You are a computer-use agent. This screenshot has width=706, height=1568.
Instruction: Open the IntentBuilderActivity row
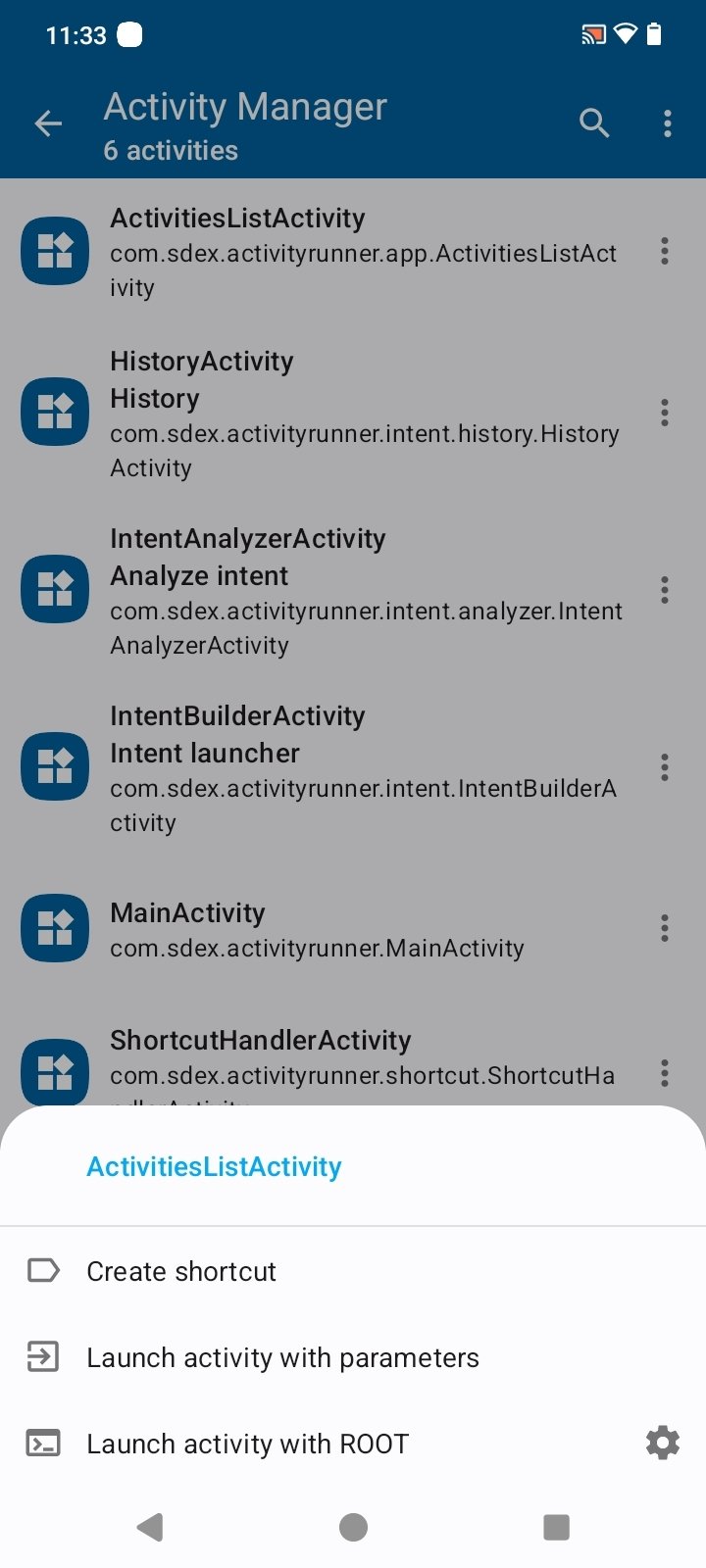point(333,768)
